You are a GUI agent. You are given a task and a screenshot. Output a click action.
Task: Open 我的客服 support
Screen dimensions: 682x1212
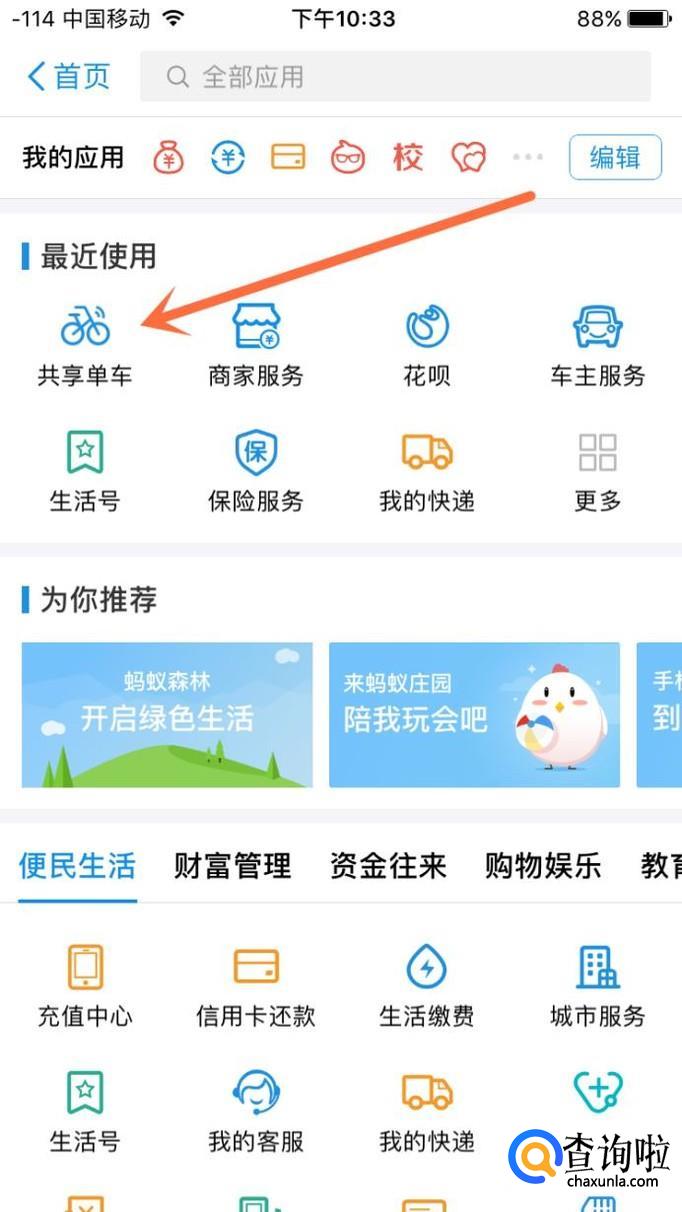click(256, 1111)
